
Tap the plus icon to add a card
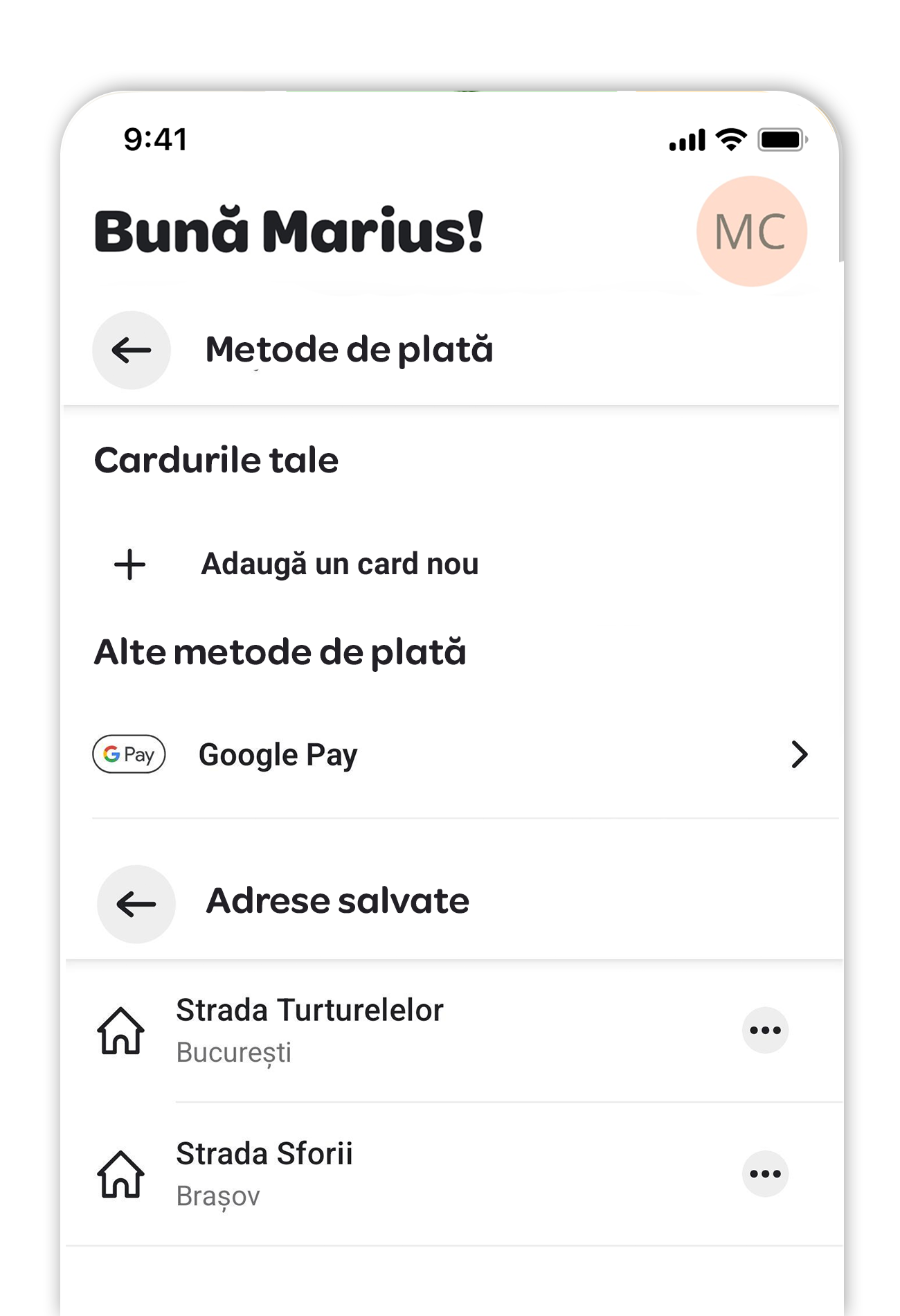130,565
